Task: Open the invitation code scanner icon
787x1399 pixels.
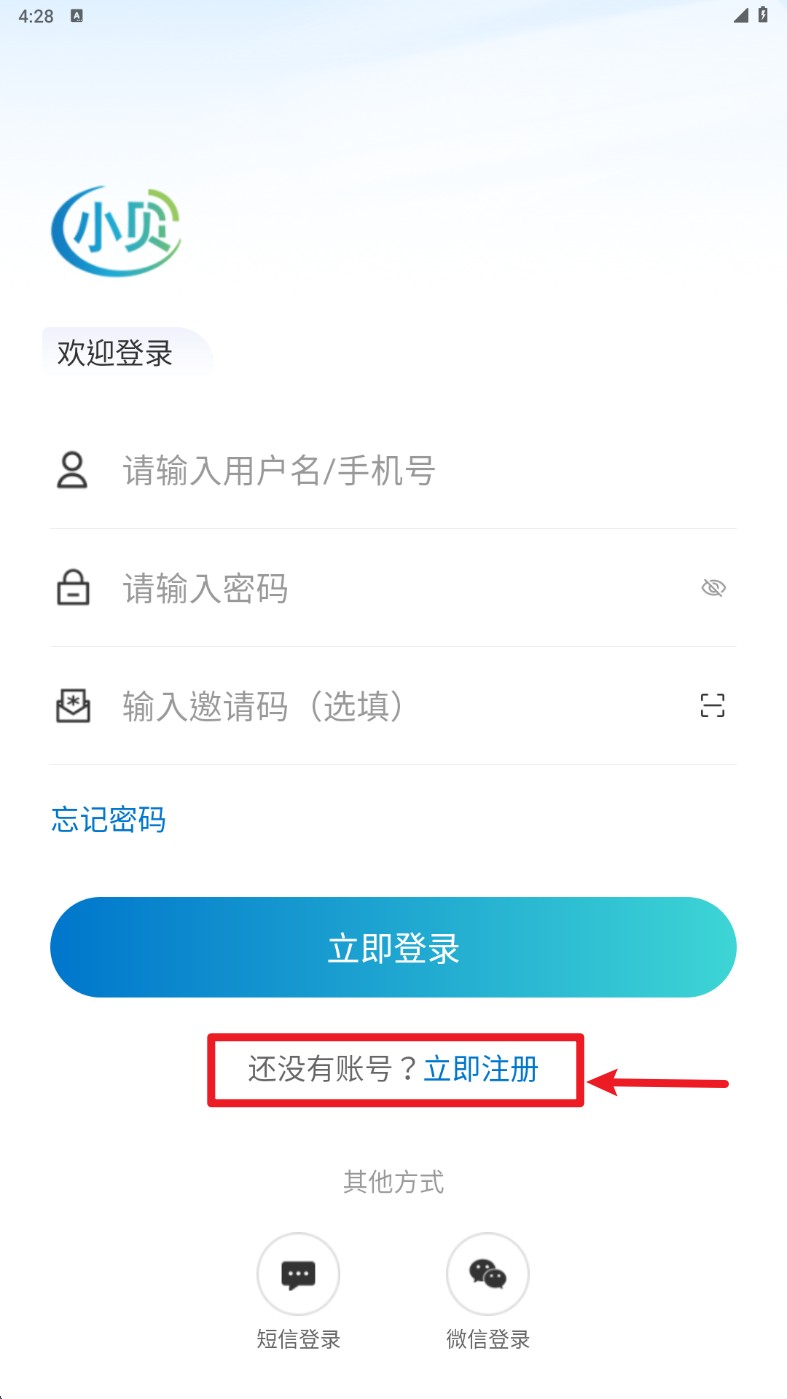Action: point(712,706)
